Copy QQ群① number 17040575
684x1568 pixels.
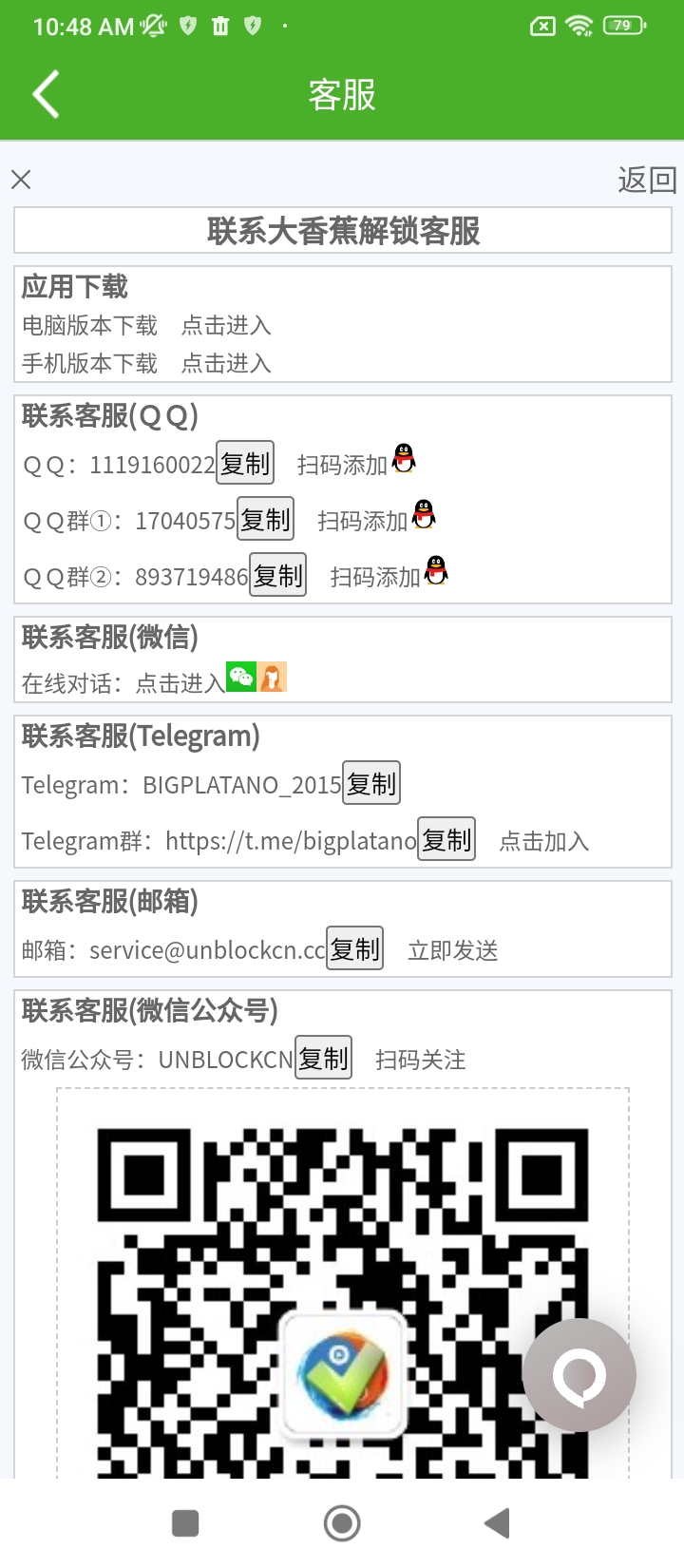(x=265, y=520)
